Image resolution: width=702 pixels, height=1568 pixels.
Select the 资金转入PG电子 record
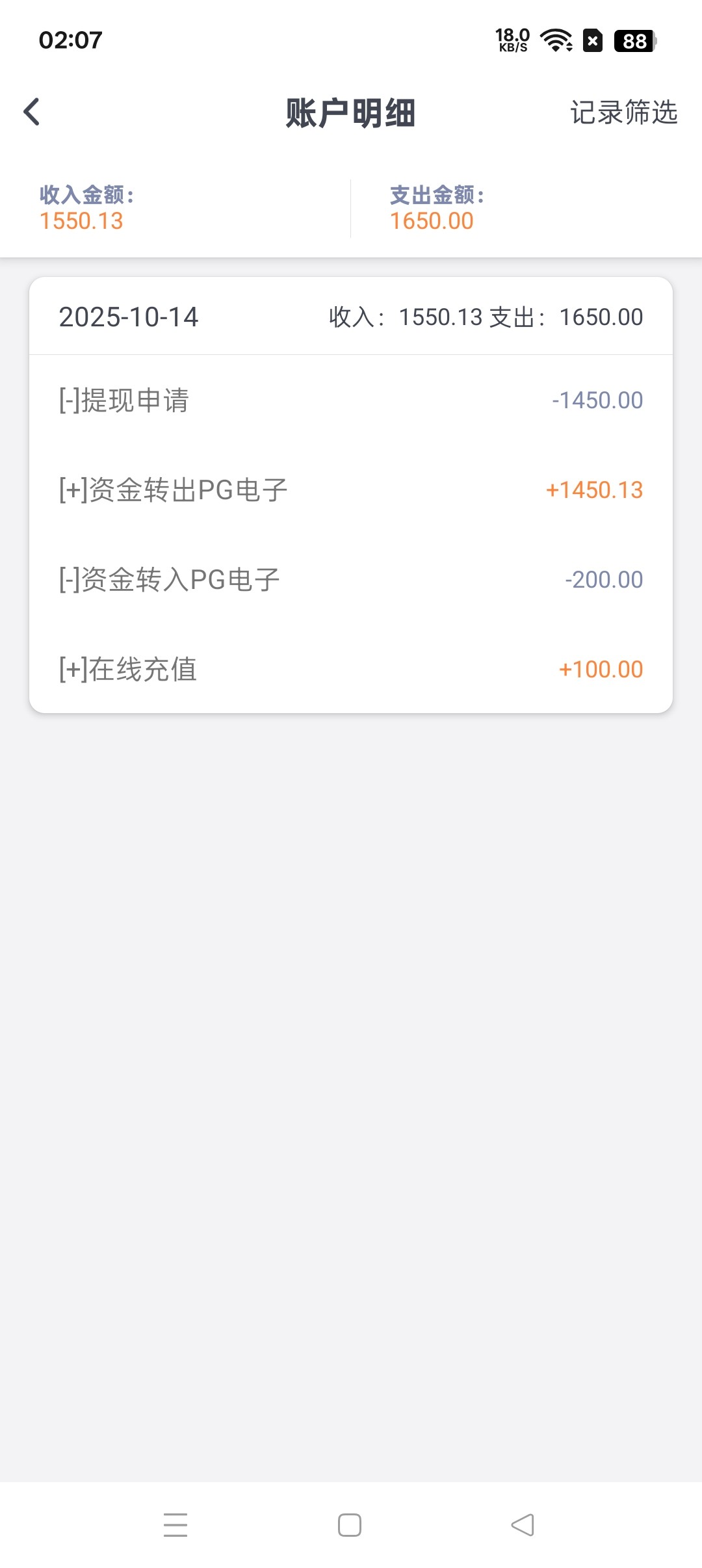[351, 579]
